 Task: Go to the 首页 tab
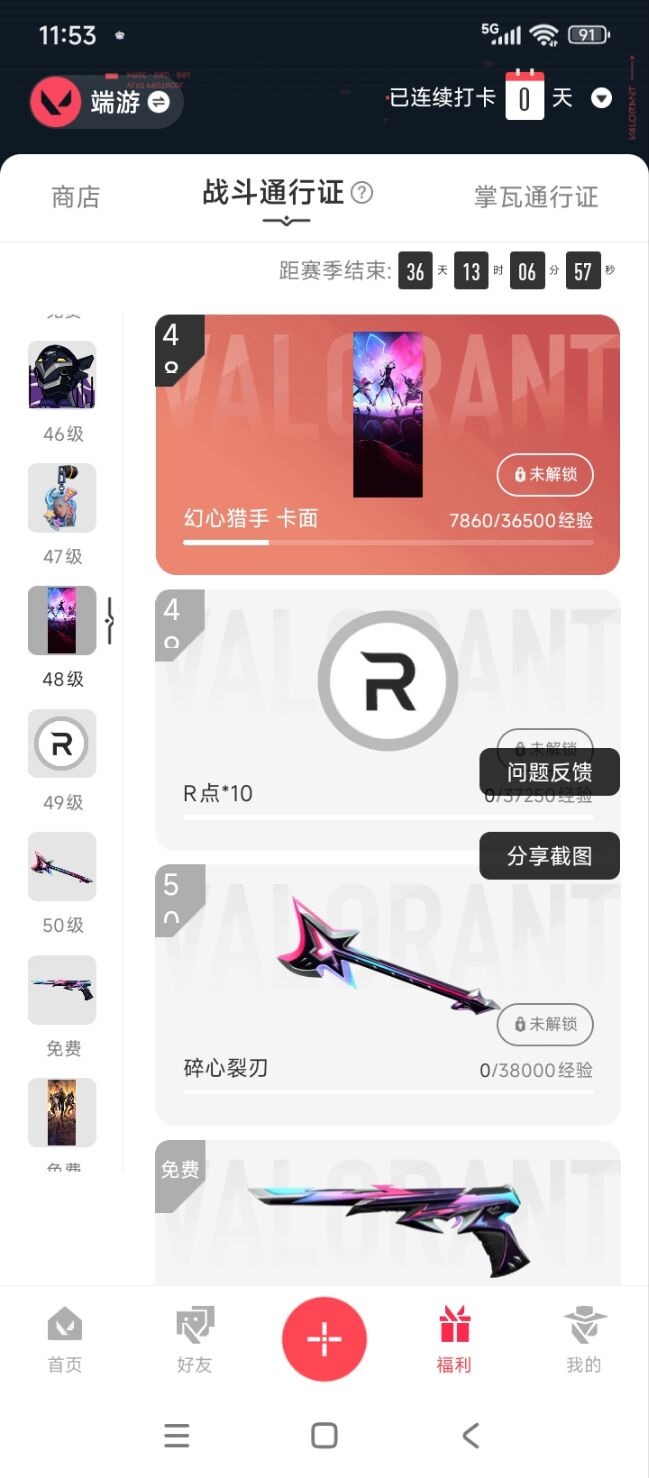click(x=65, y=1340)
